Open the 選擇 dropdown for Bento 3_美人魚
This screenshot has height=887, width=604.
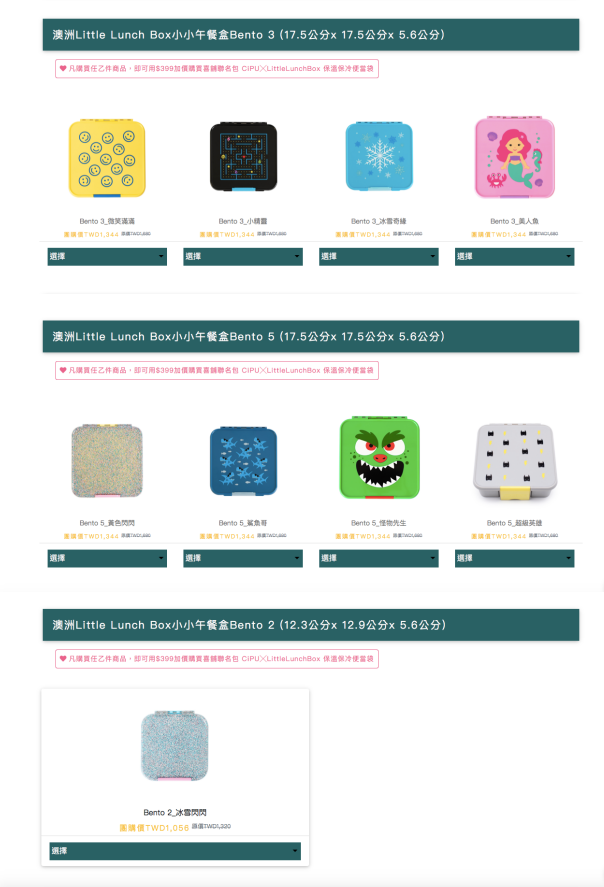pos(514,257)
